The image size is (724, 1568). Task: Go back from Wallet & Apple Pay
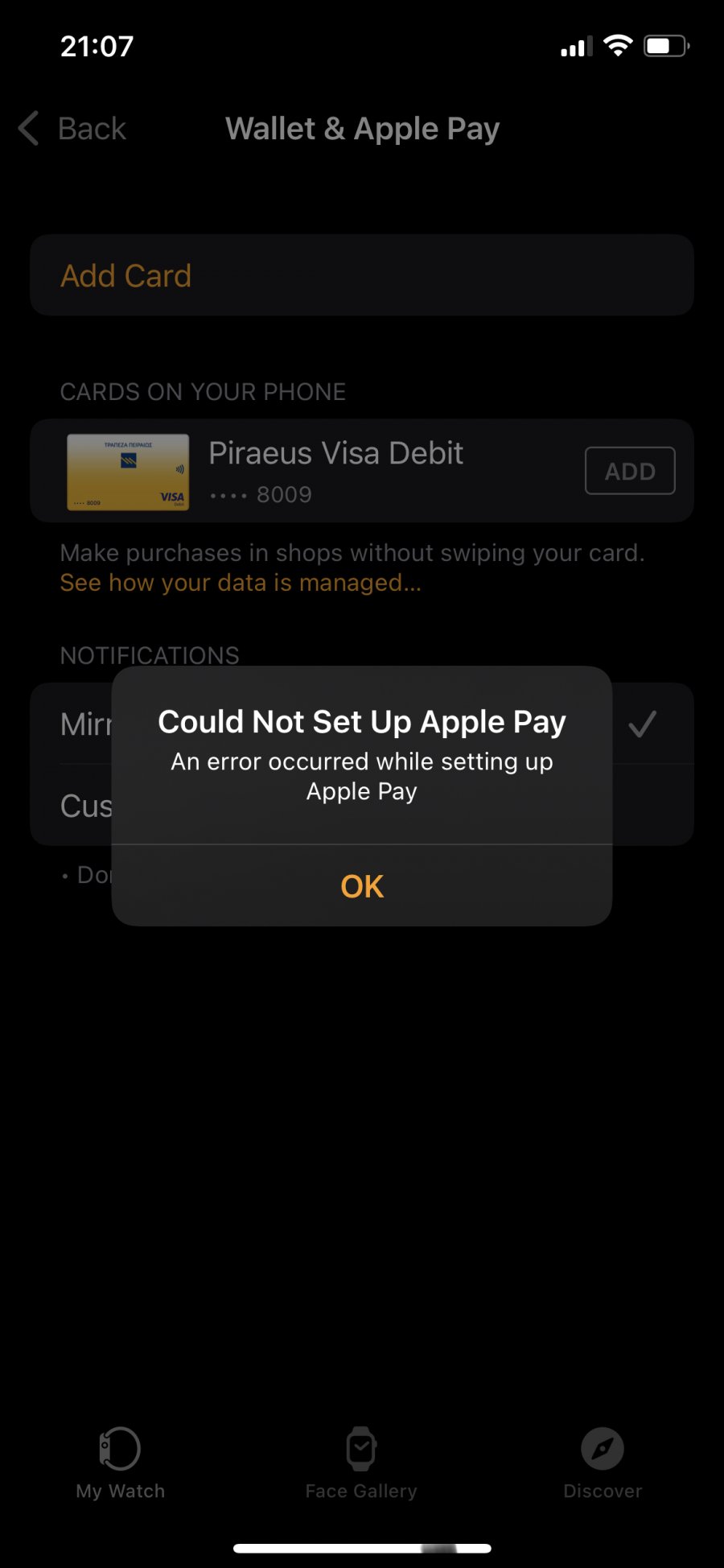click(74, 129)
